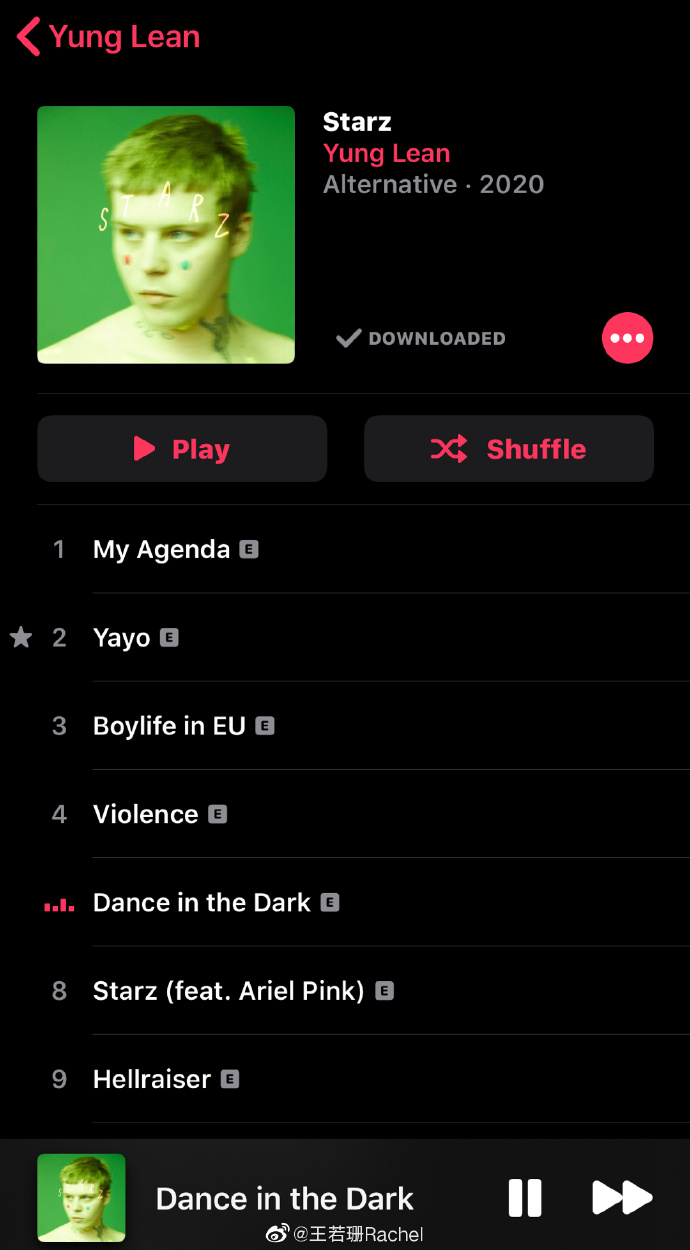Play the track Hellraiser

click(152, 1079)
